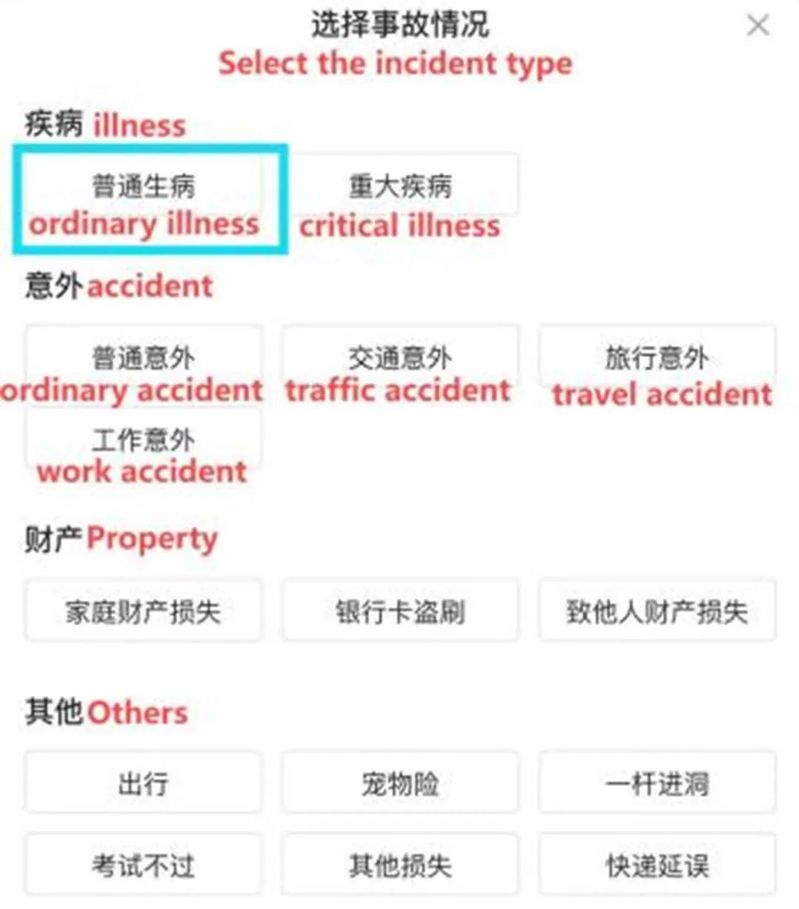This screenshot has width=799, height=909.
Task: Pick pet insurance (宠物险)
Action: tap(400, 784)
